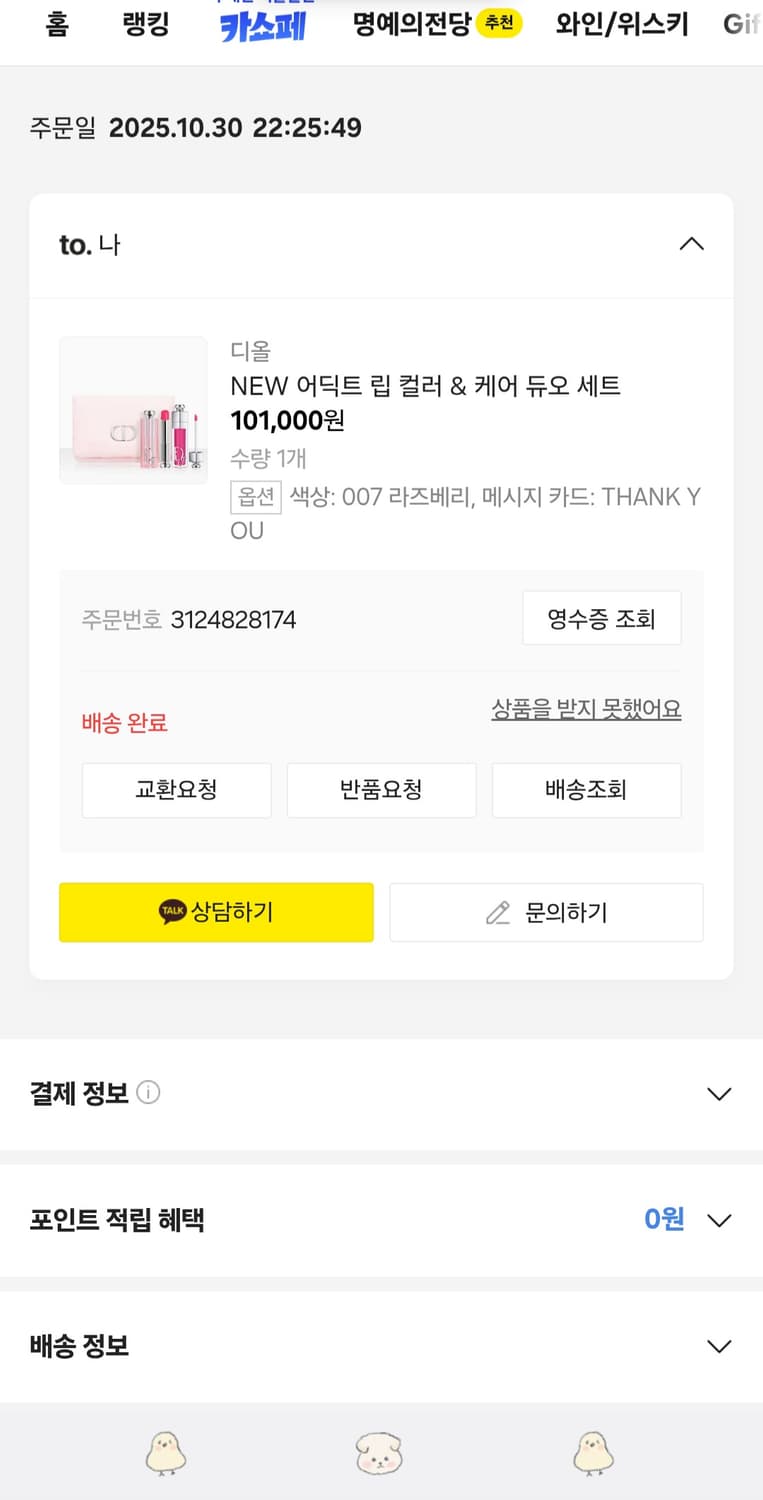This screenshot has height=1500, width=763.
Task: Expand the 포인트 적립 혜택 section
Action: point(719,1220)
